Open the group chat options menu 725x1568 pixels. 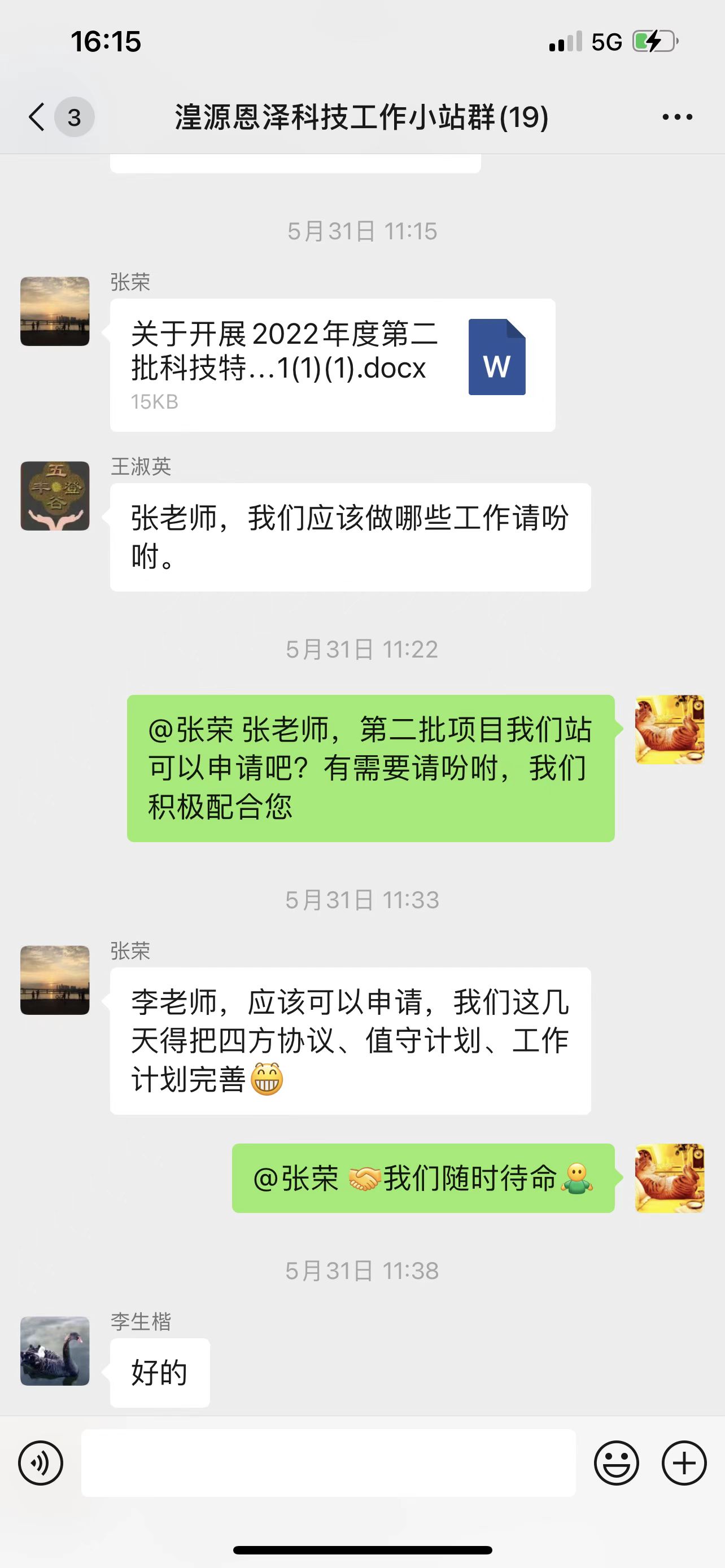(x=677, y=117)
